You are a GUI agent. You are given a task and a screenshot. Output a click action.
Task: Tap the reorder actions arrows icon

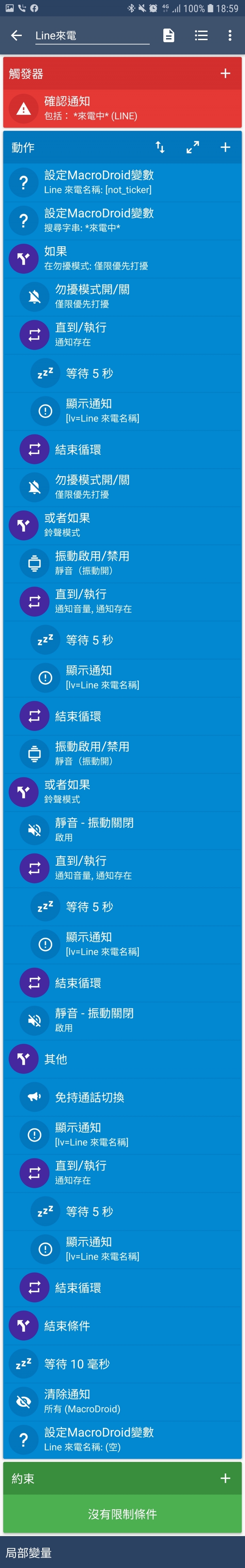coord(160,147)
